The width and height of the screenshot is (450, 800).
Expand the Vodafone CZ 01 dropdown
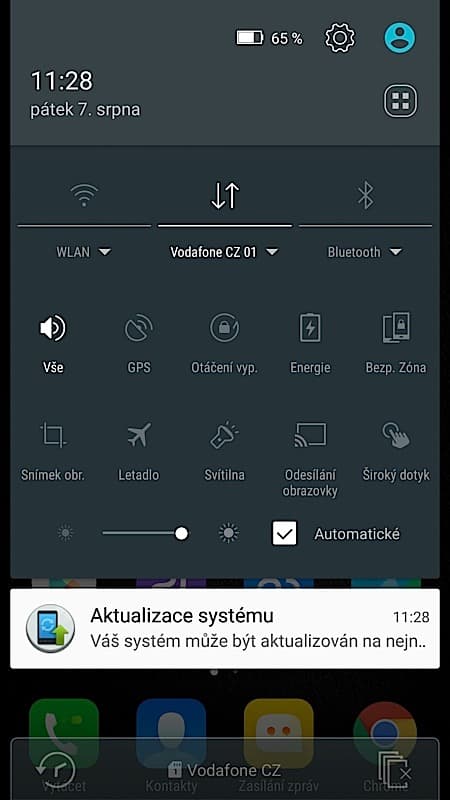pos(224,252)
